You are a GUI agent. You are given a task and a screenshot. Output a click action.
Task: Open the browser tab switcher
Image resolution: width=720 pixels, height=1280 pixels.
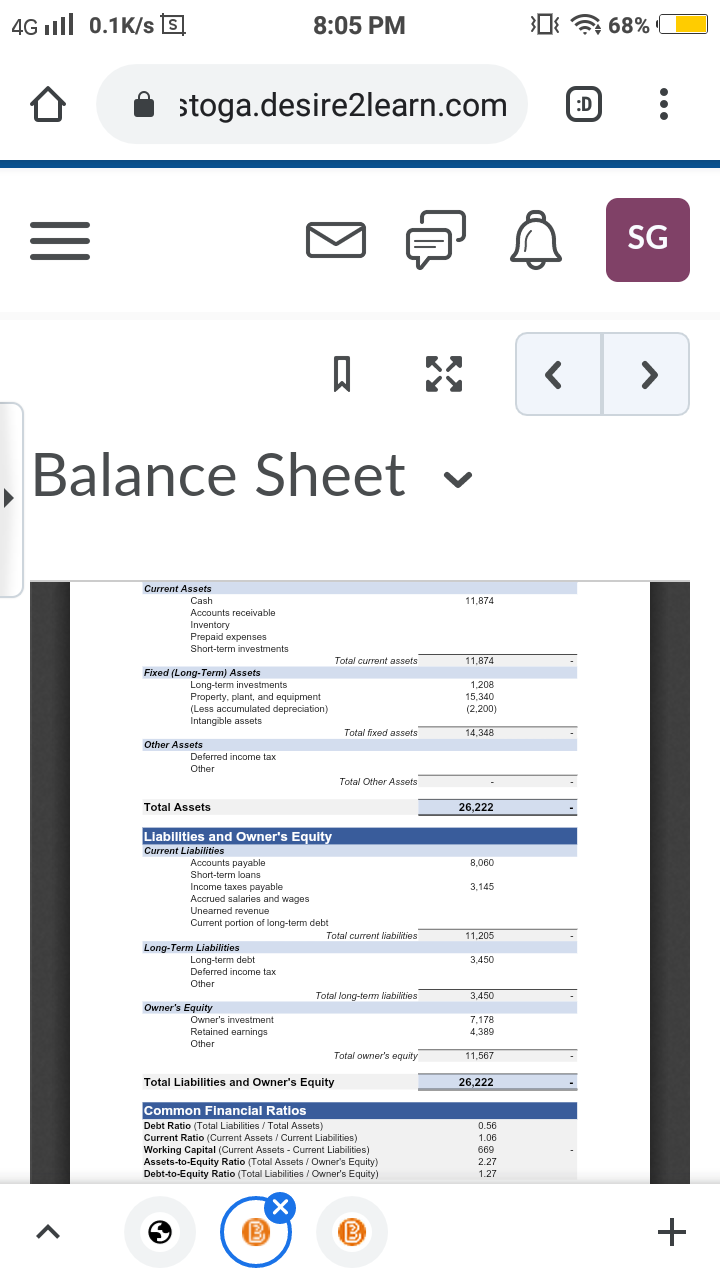(x=584, y=103)
